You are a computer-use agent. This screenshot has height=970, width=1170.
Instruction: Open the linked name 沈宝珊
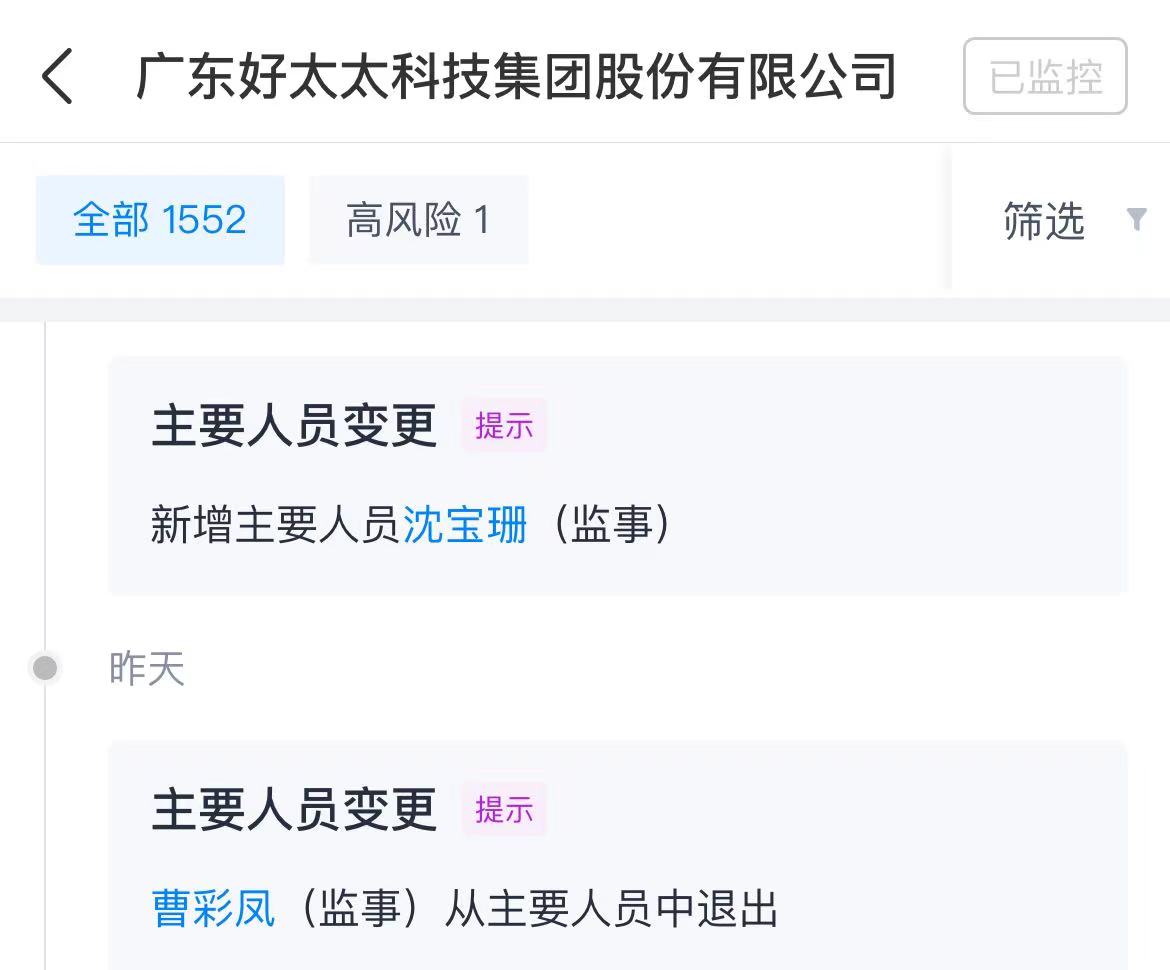465,525
